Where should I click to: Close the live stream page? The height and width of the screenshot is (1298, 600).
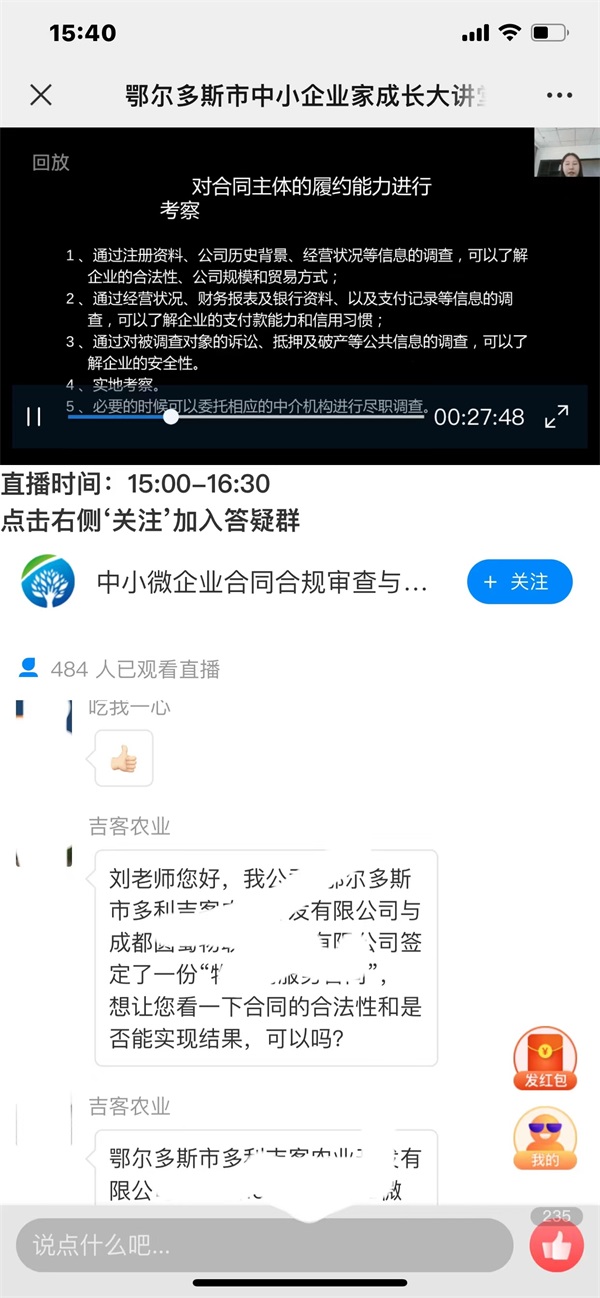[41, 95]
